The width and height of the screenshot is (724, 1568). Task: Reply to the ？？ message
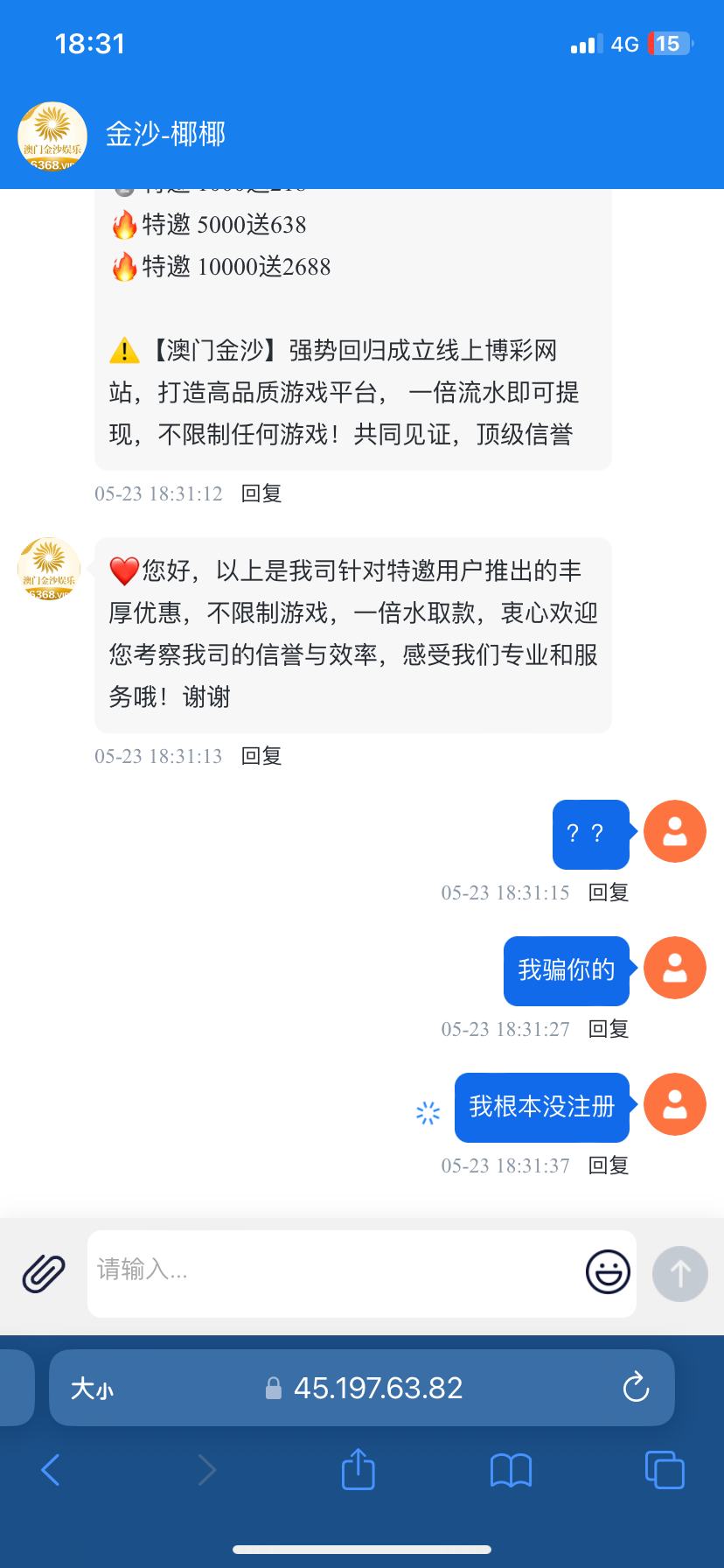pyautogui.click(x=609, y=892)
